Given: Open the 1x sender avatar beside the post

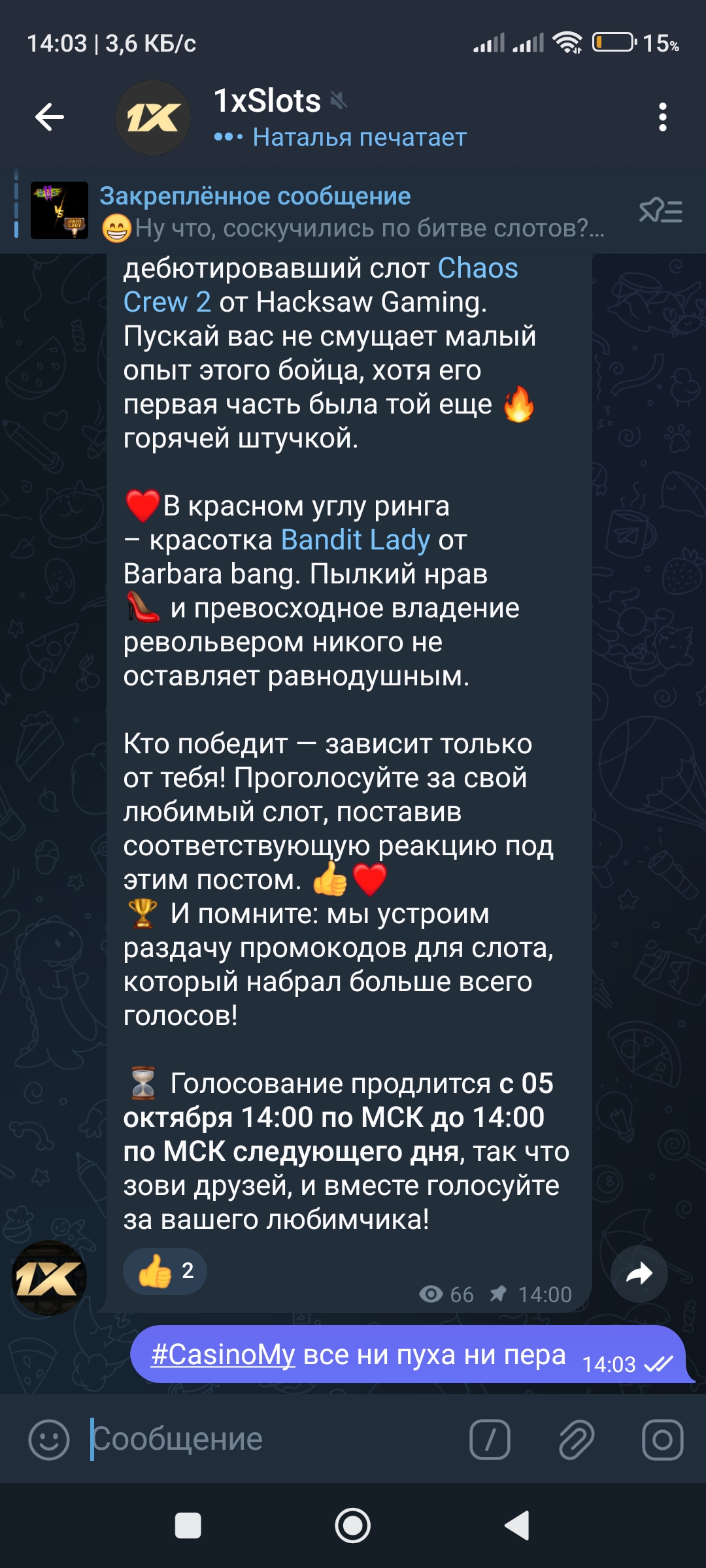Looking at the screenshot, I should coord(49,1277).
